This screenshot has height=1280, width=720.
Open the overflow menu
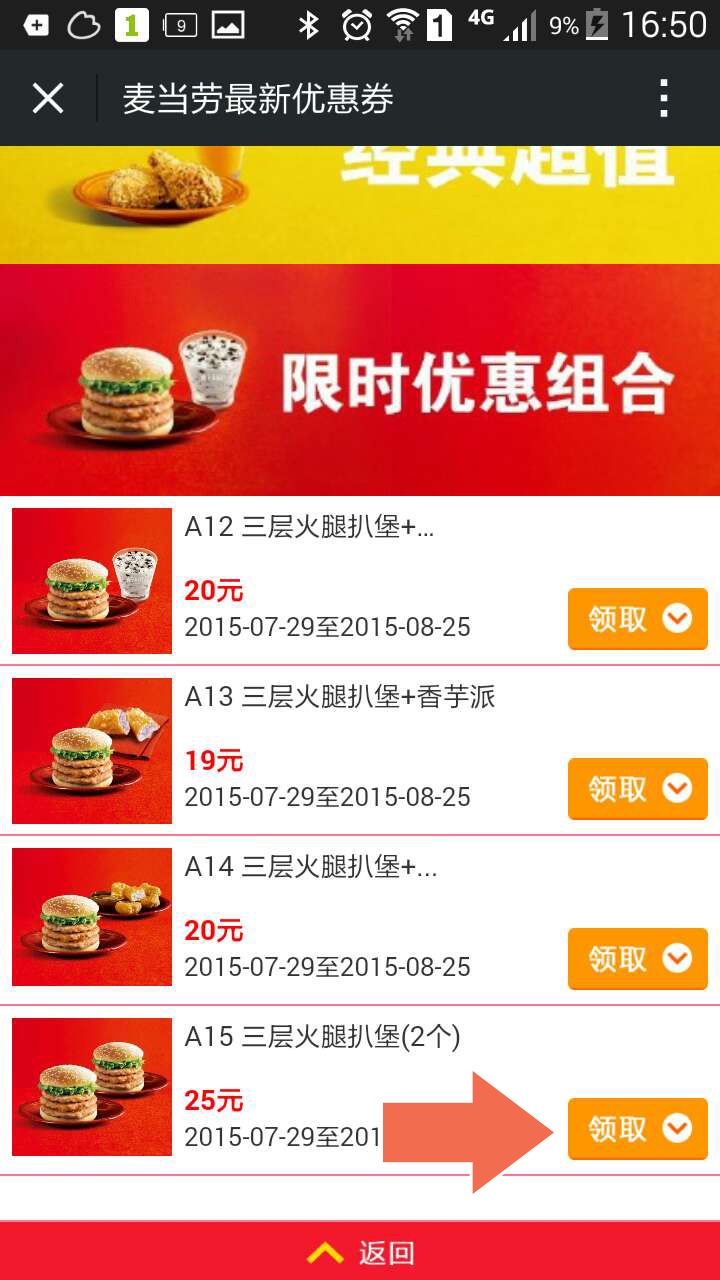click(663, 99)
